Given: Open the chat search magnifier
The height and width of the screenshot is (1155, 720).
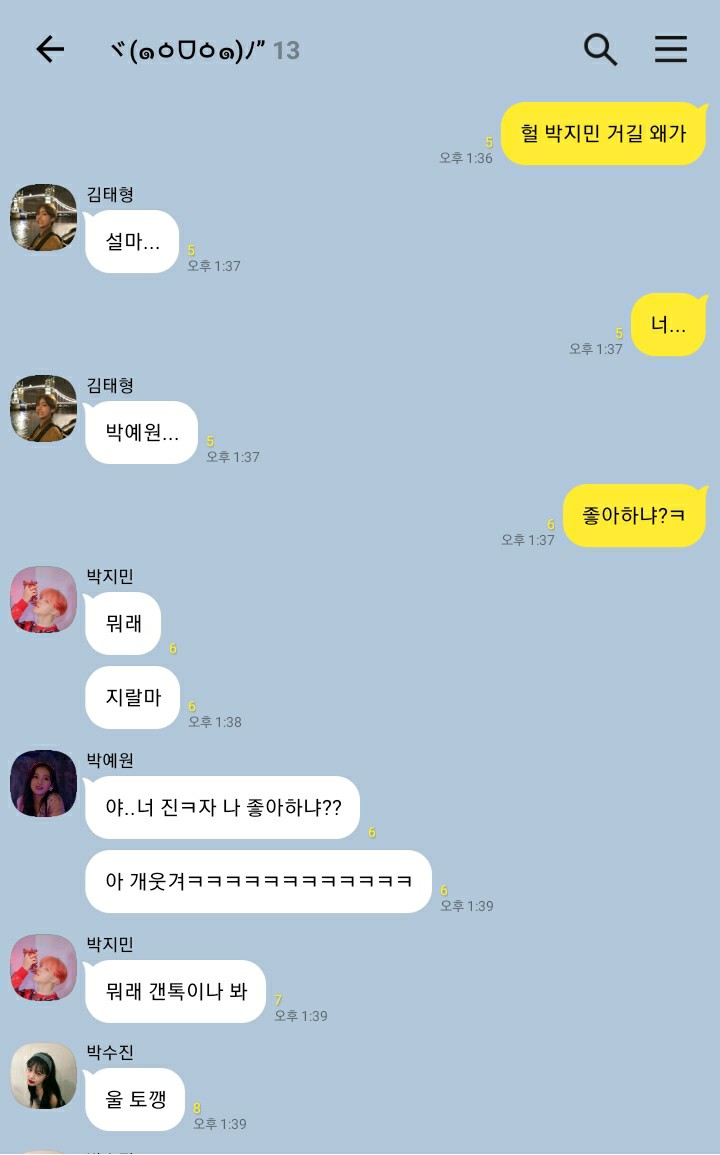Looking at the screenshot, I should [x=600, y=50].
